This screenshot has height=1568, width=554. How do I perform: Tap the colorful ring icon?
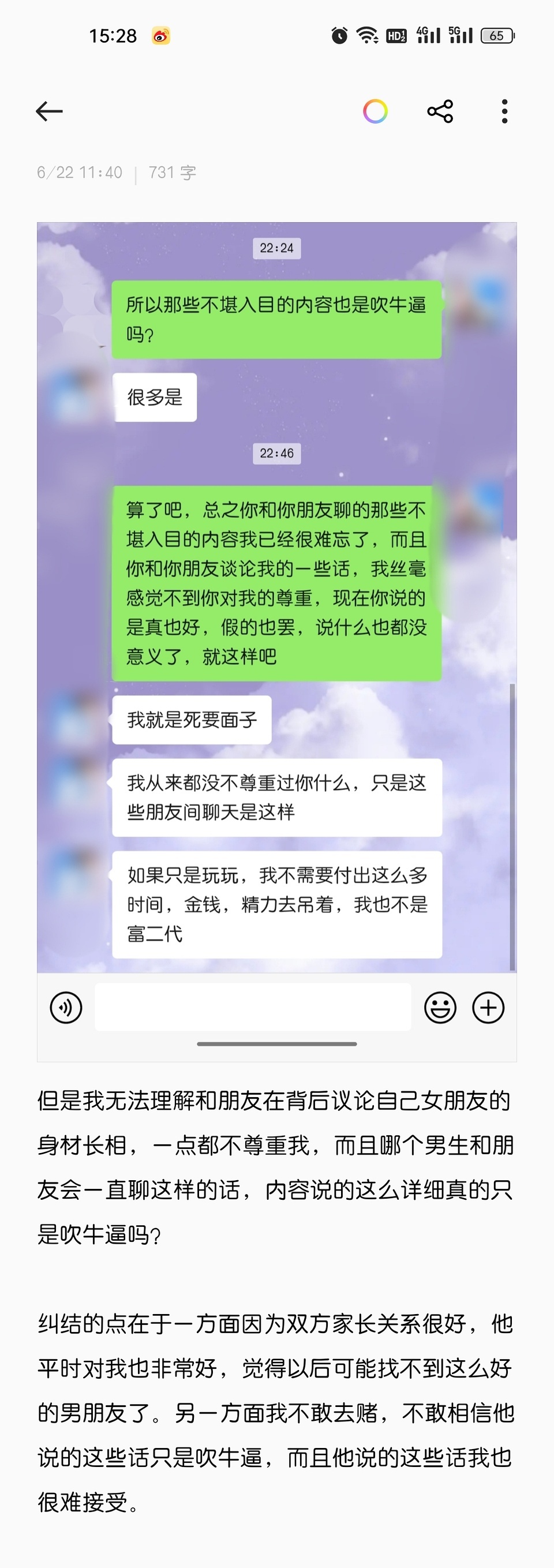(375, 111)
